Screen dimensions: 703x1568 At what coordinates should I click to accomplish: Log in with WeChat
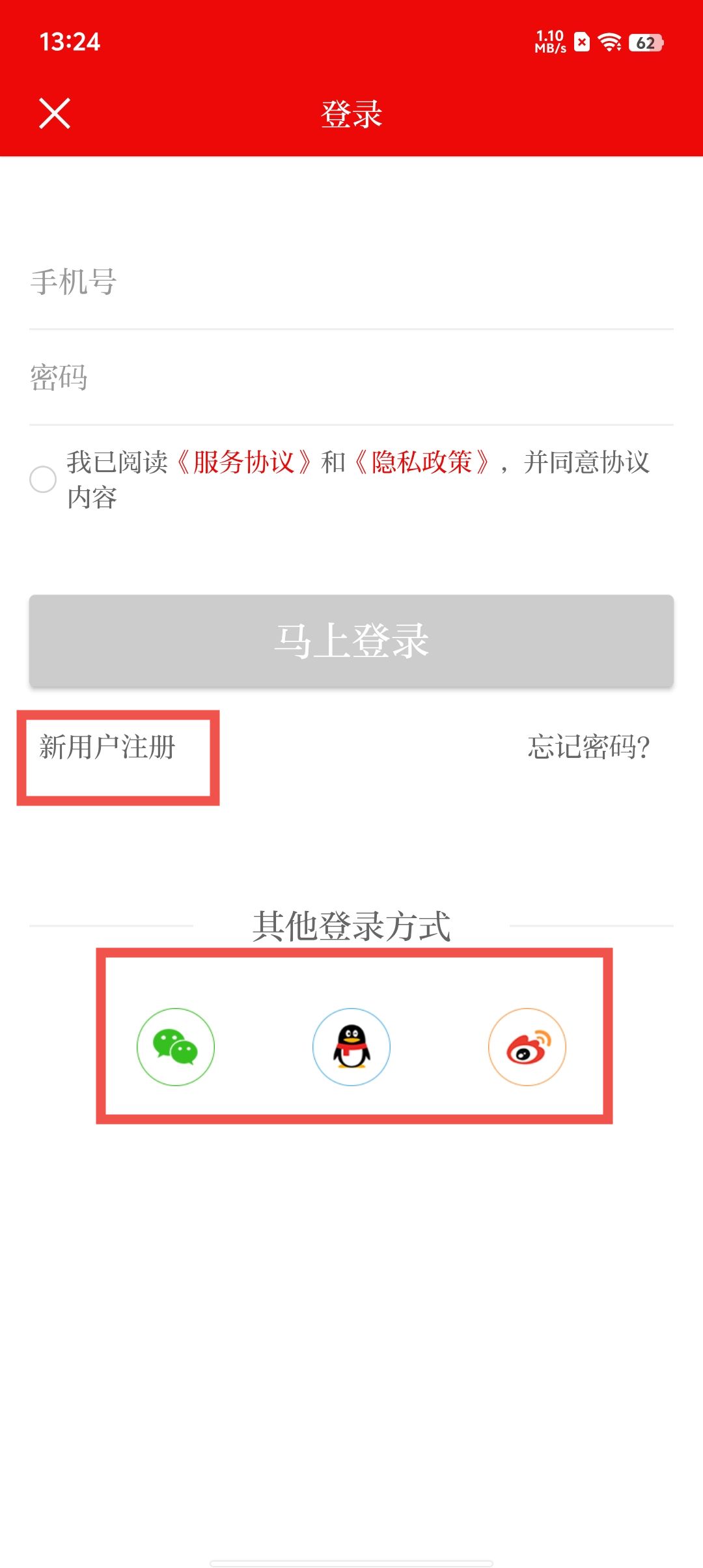tap(176, 1047)
